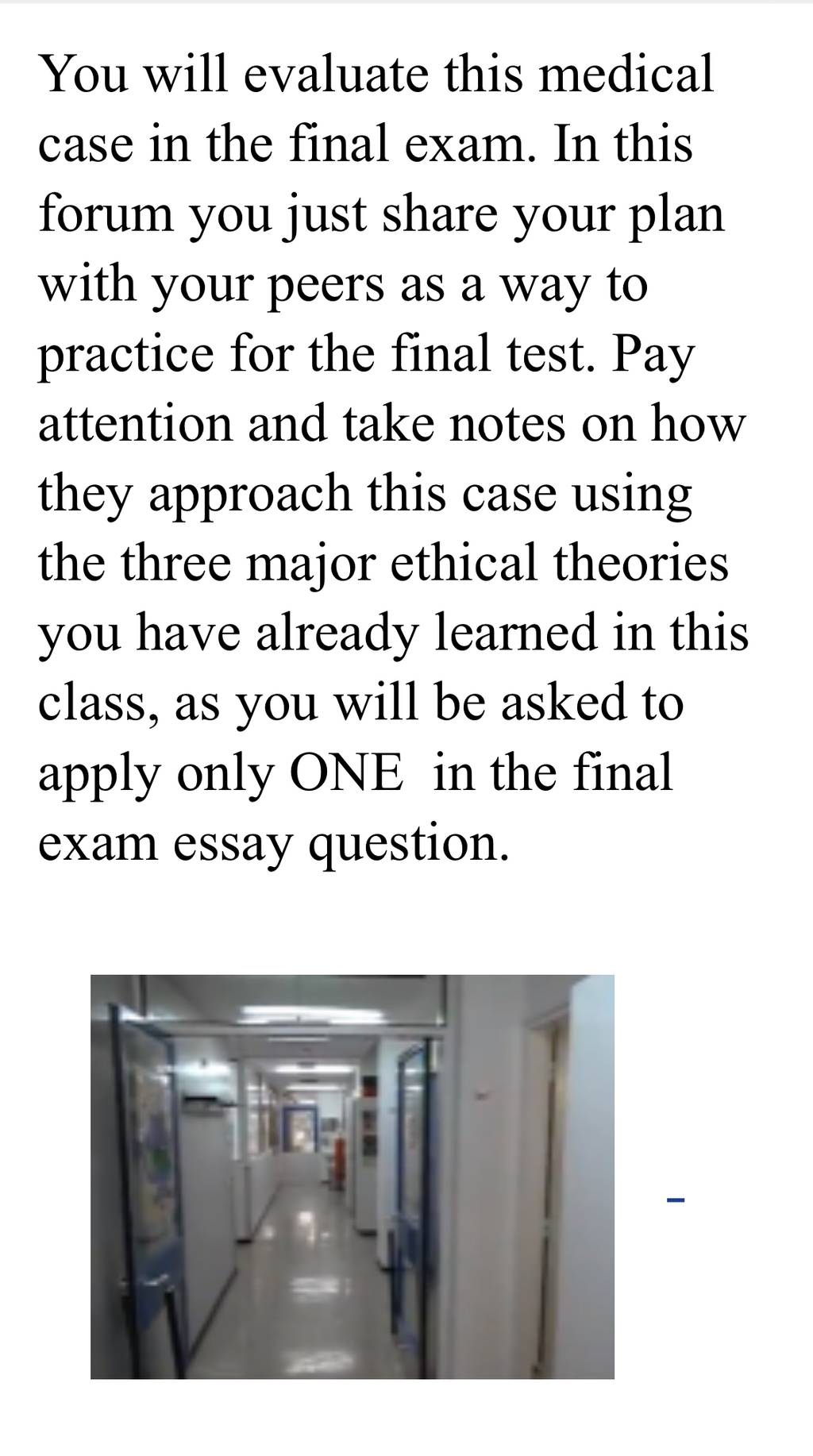Tap the small blue dash link
The height and width of the screenshot is (1456, 813).
676,1200
